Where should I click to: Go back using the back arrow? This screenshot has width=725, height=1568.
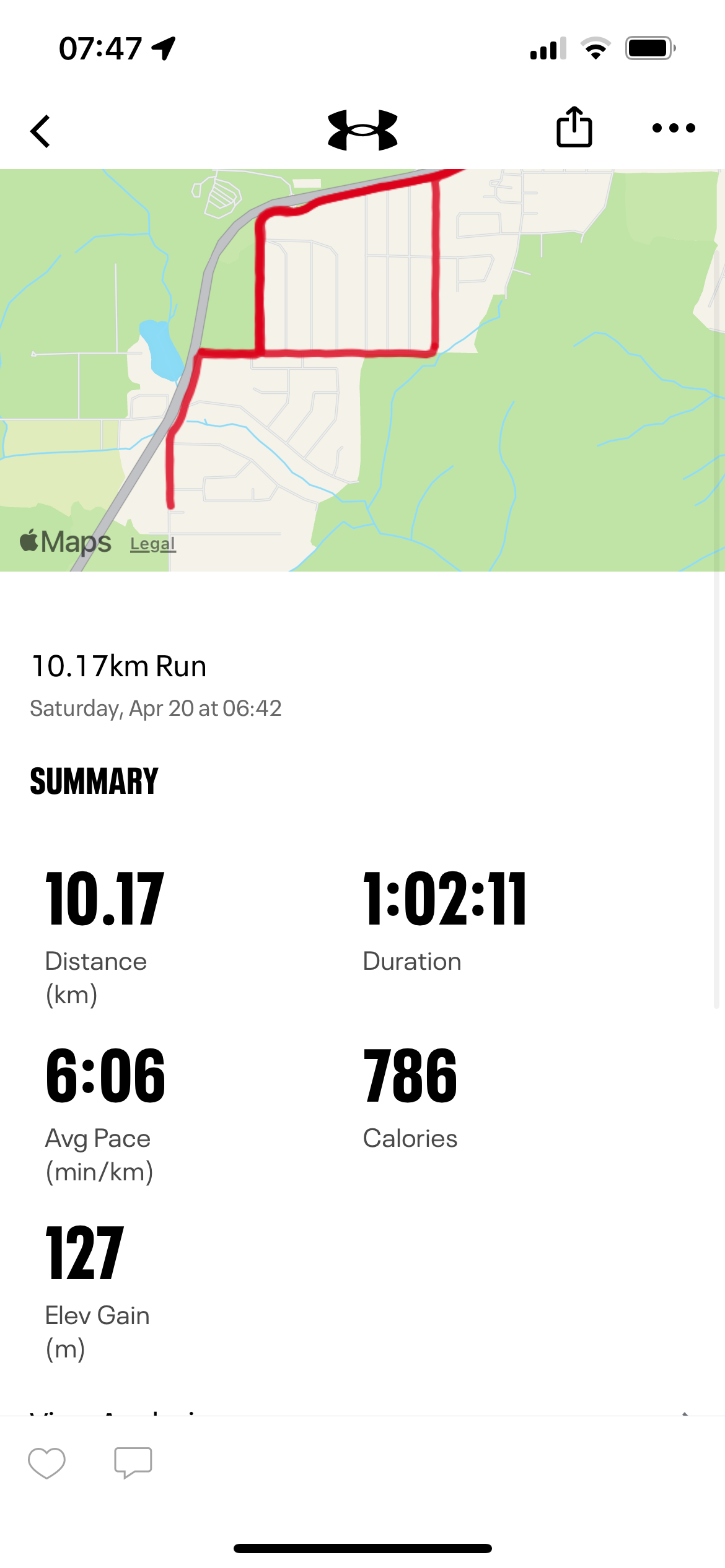[40, 131]
